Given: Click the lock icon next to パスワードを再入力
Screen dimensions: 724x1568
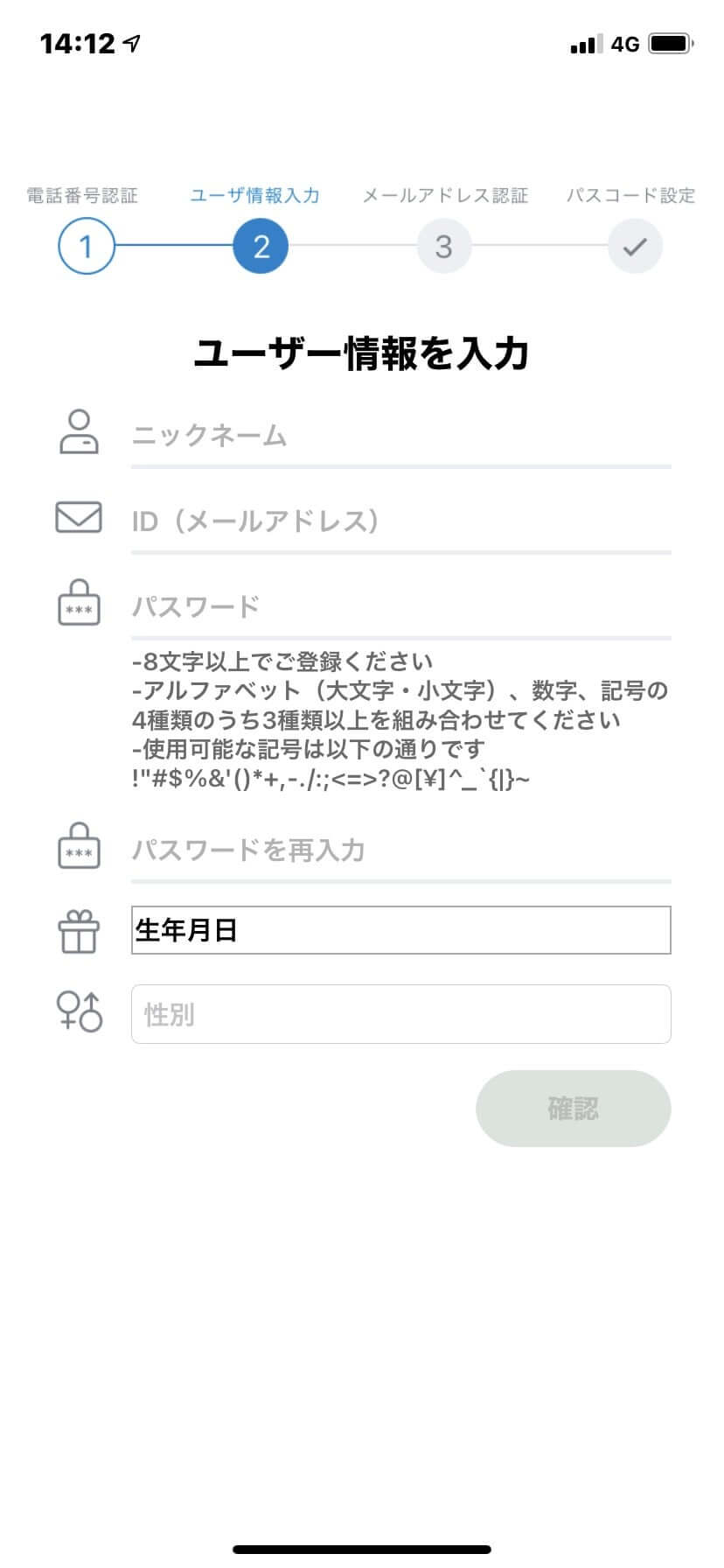Looking at the screenshot, I should tap(79, 846).
